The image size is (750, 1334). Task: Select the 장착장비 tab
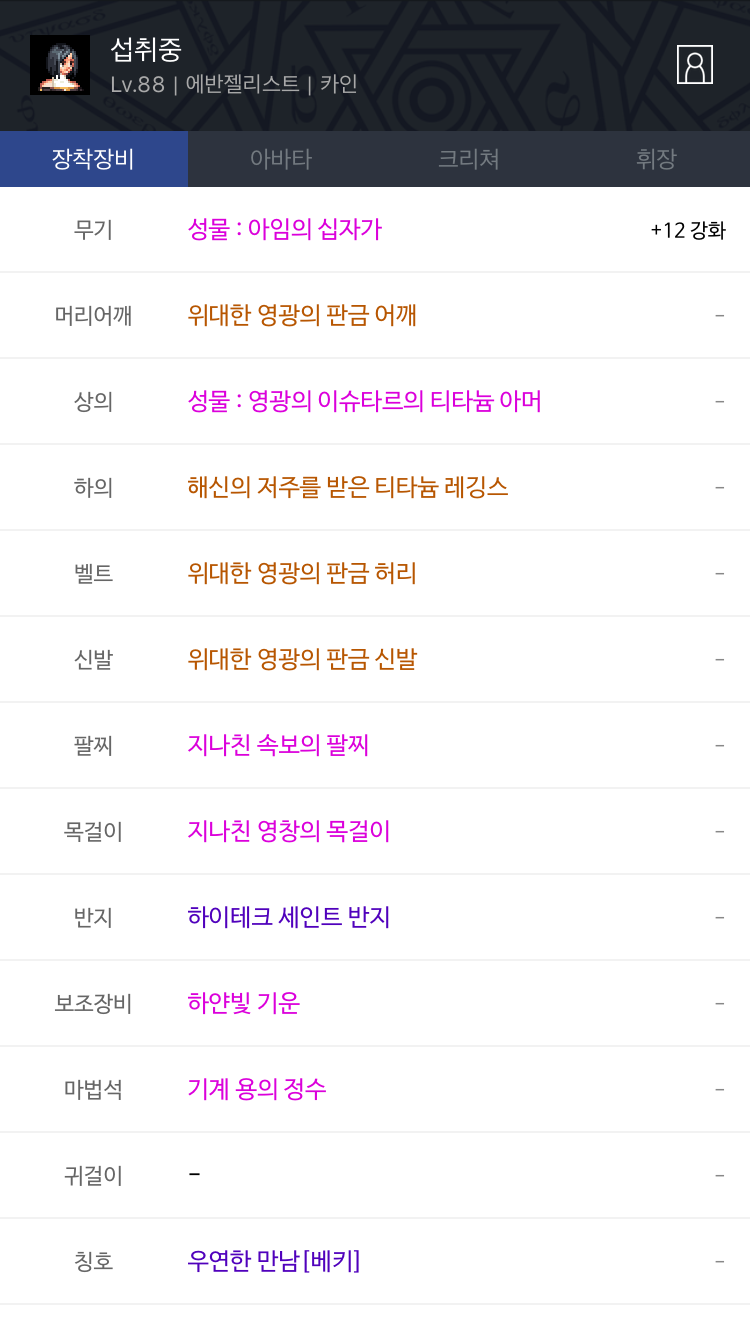pos(94,159)
